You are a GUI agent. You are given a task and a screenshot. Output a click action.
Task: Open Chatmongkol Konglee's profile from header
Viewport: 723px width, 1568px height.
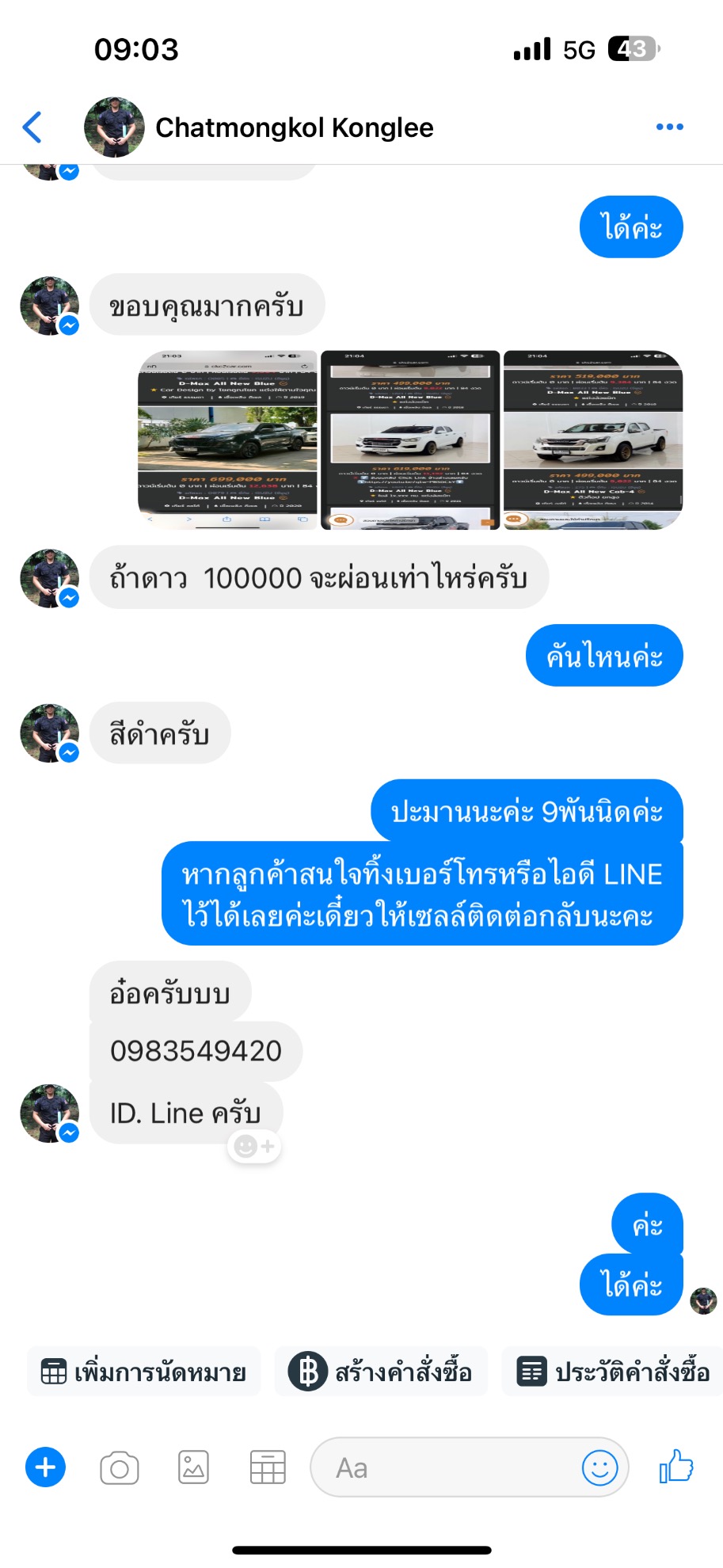(294, 127)
